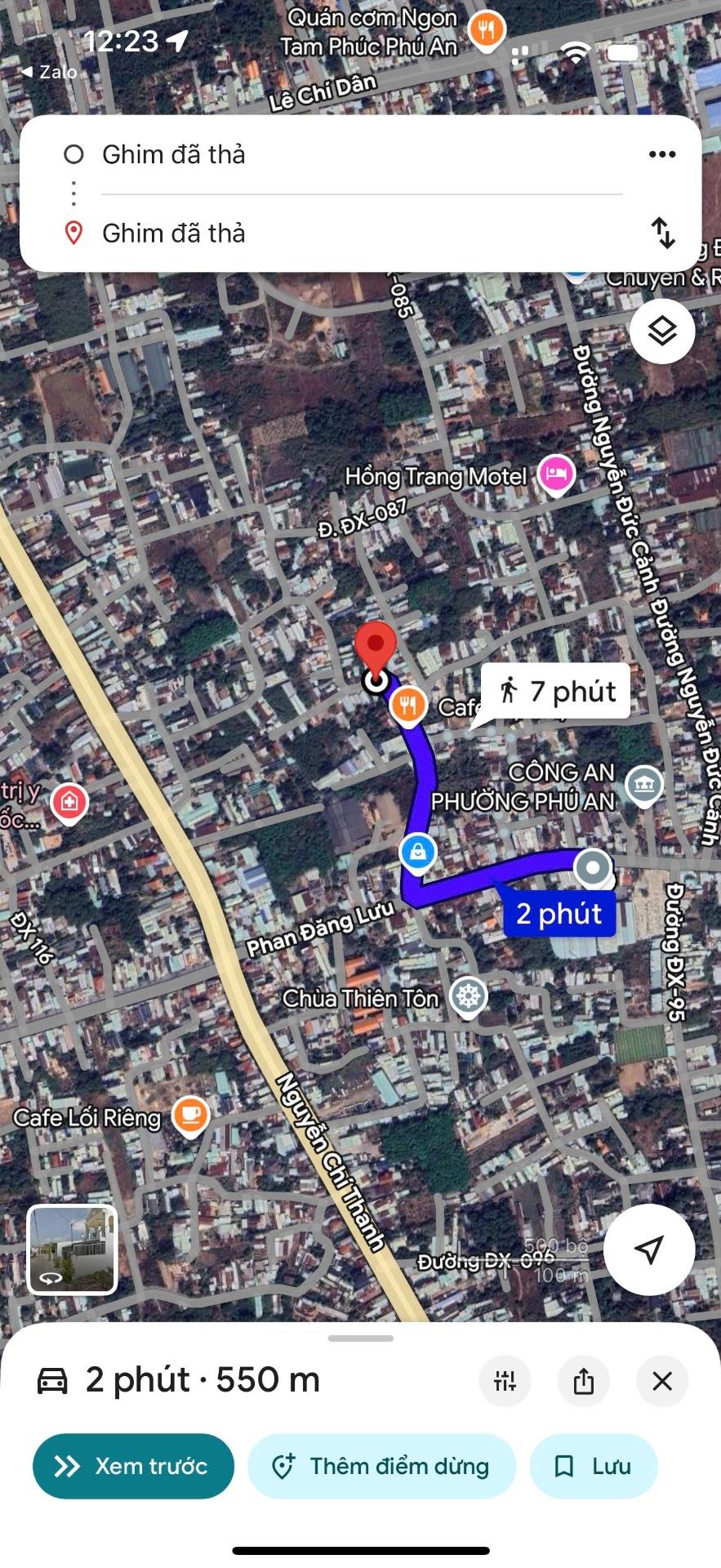Viewport: 721px width, 1568px height.
Task: Open the Hồng Trang Motel map marker
Action: [556, 474]
